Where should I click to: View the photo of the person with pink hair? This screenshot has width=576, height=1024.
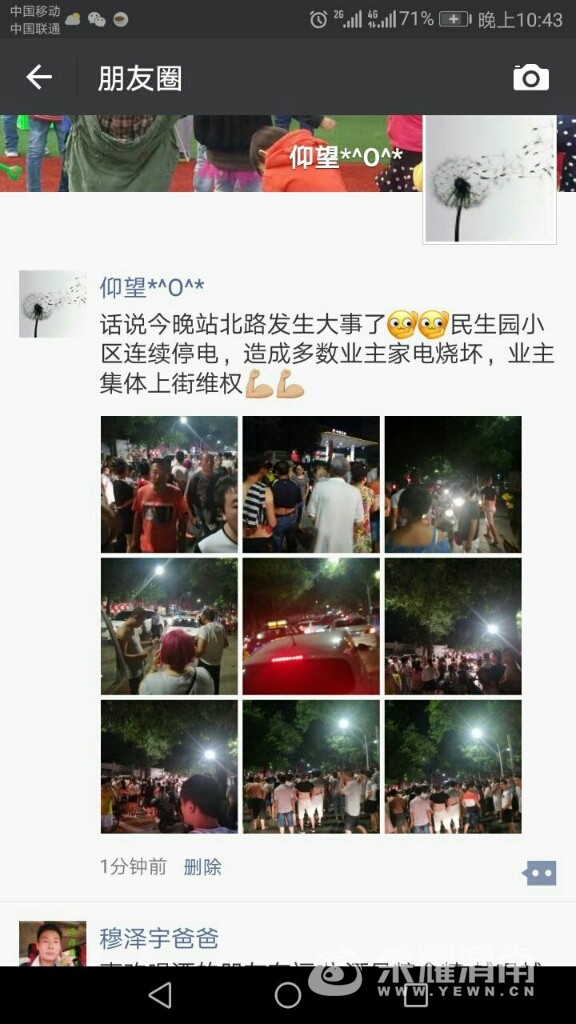click(169, 626)
